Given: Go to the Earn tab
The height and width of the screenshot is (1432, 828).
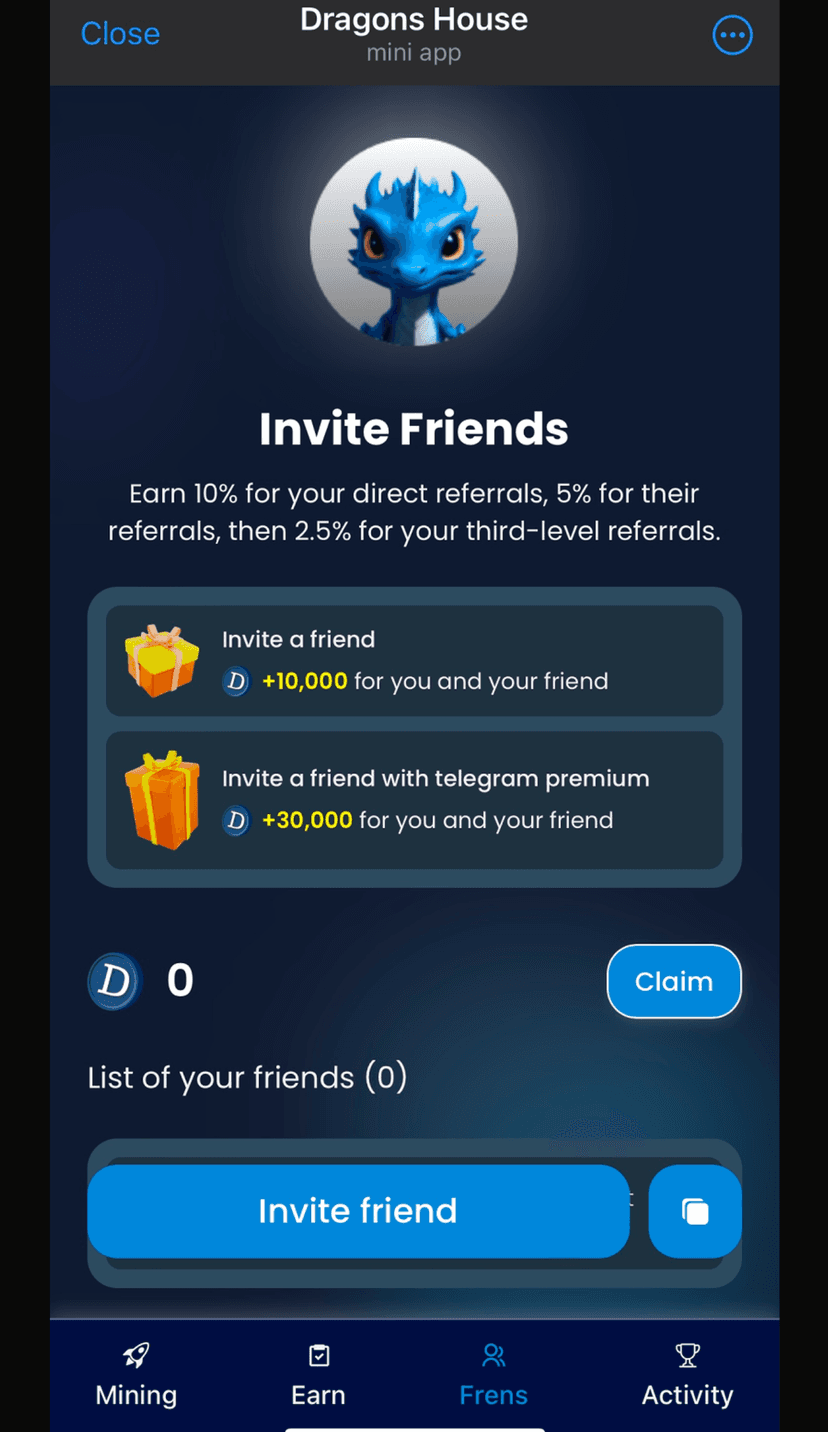Looking at the screenshot, I should pyautogui.click(x=318, y=1375).
